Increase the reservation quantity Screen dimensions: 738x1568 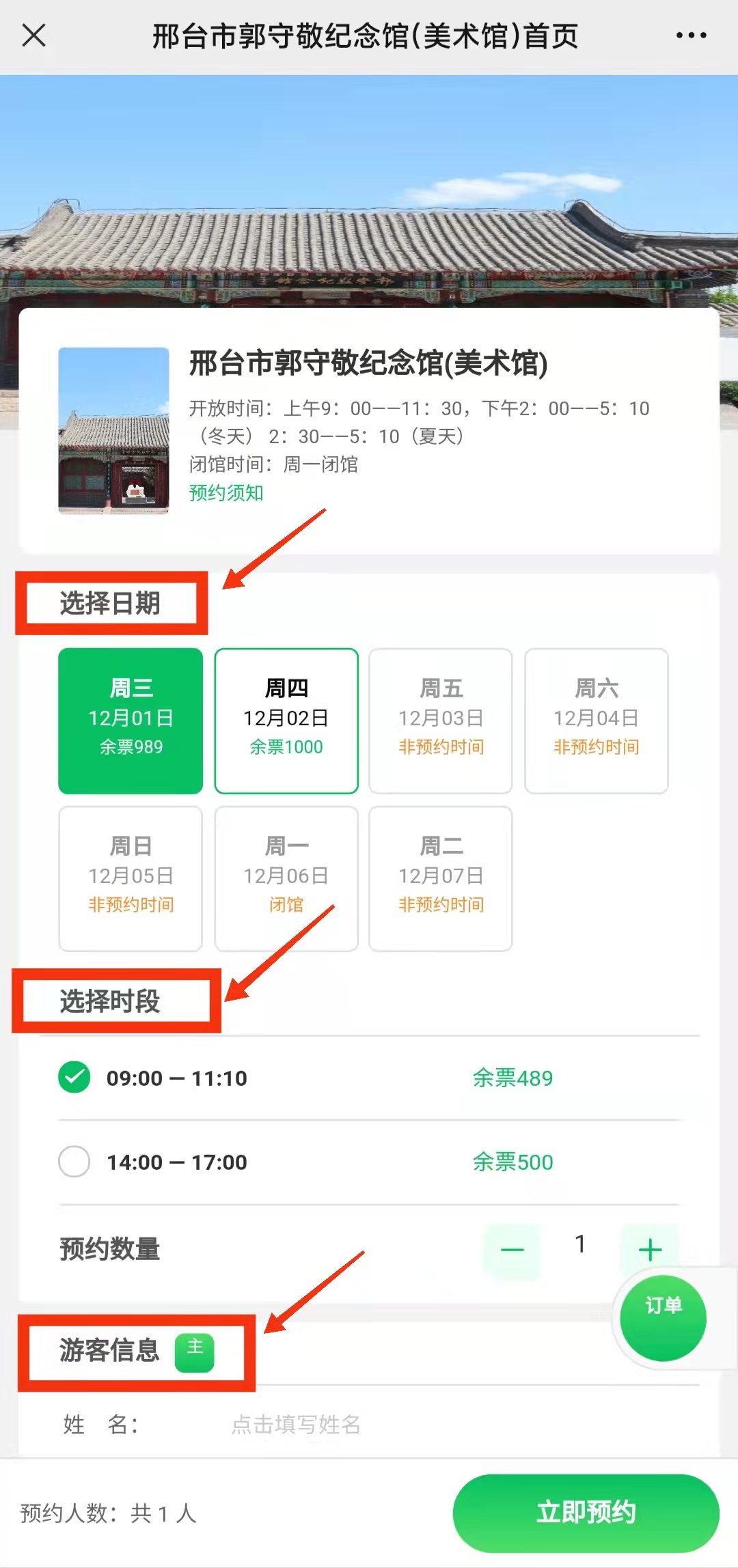tap(650, 1250)
